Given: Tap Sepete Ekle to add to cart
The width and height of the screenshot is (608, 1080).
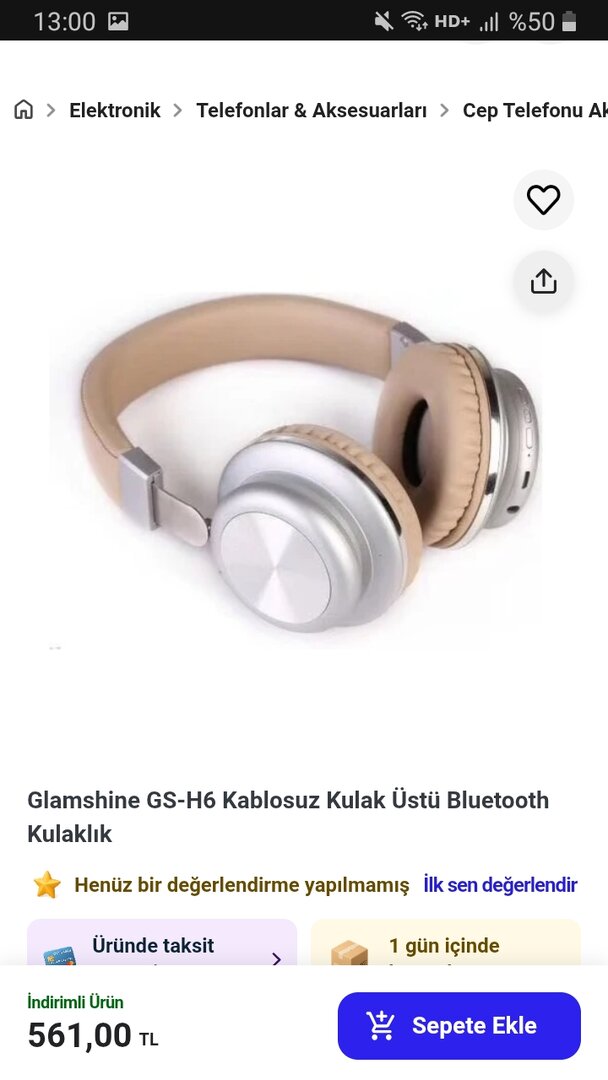Looking at the screenshot, I should (459, 1026).
